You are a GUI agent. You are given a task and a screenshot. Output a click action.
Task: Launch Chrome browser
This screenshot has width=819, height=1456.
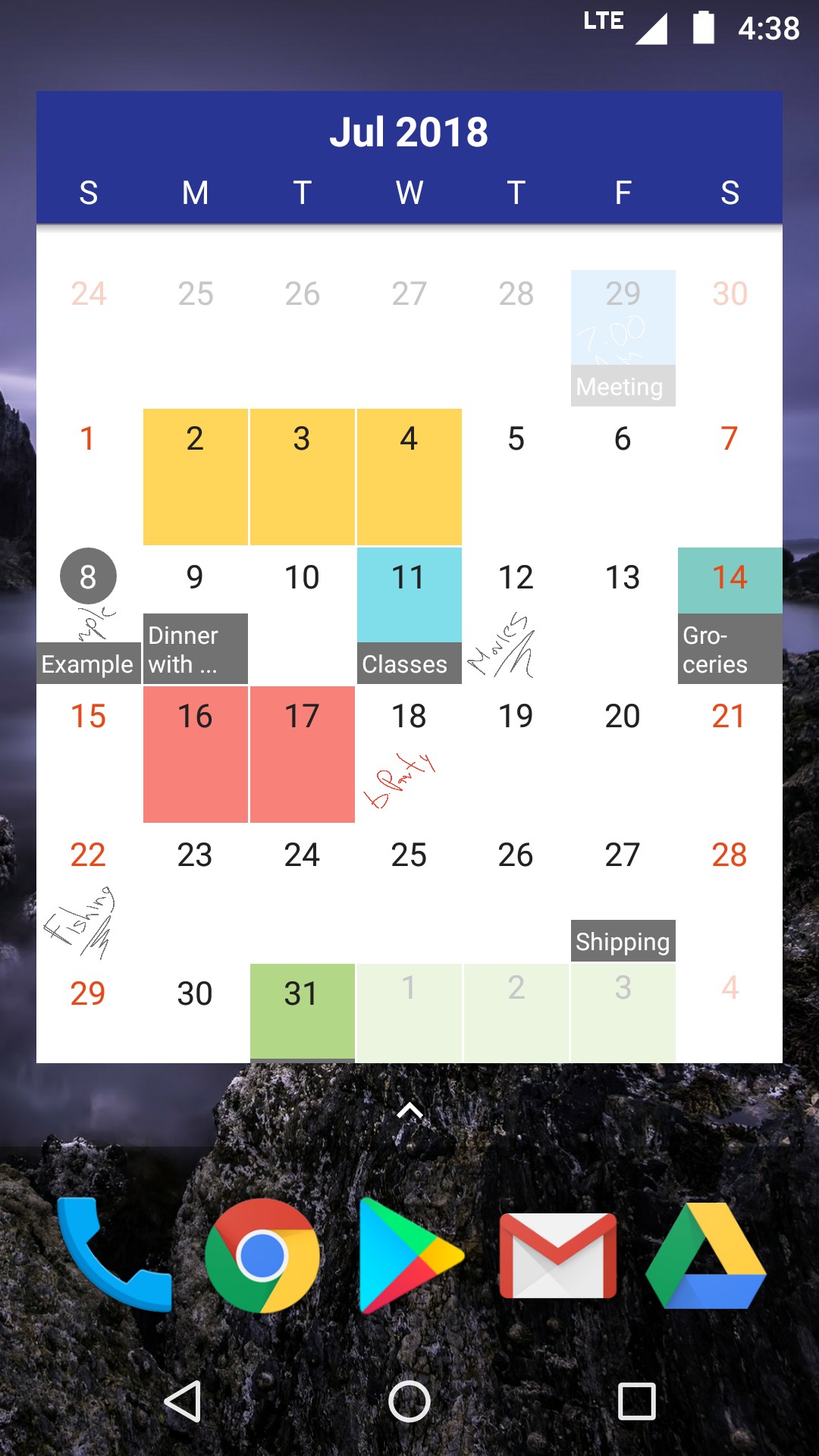[262, 1255]
